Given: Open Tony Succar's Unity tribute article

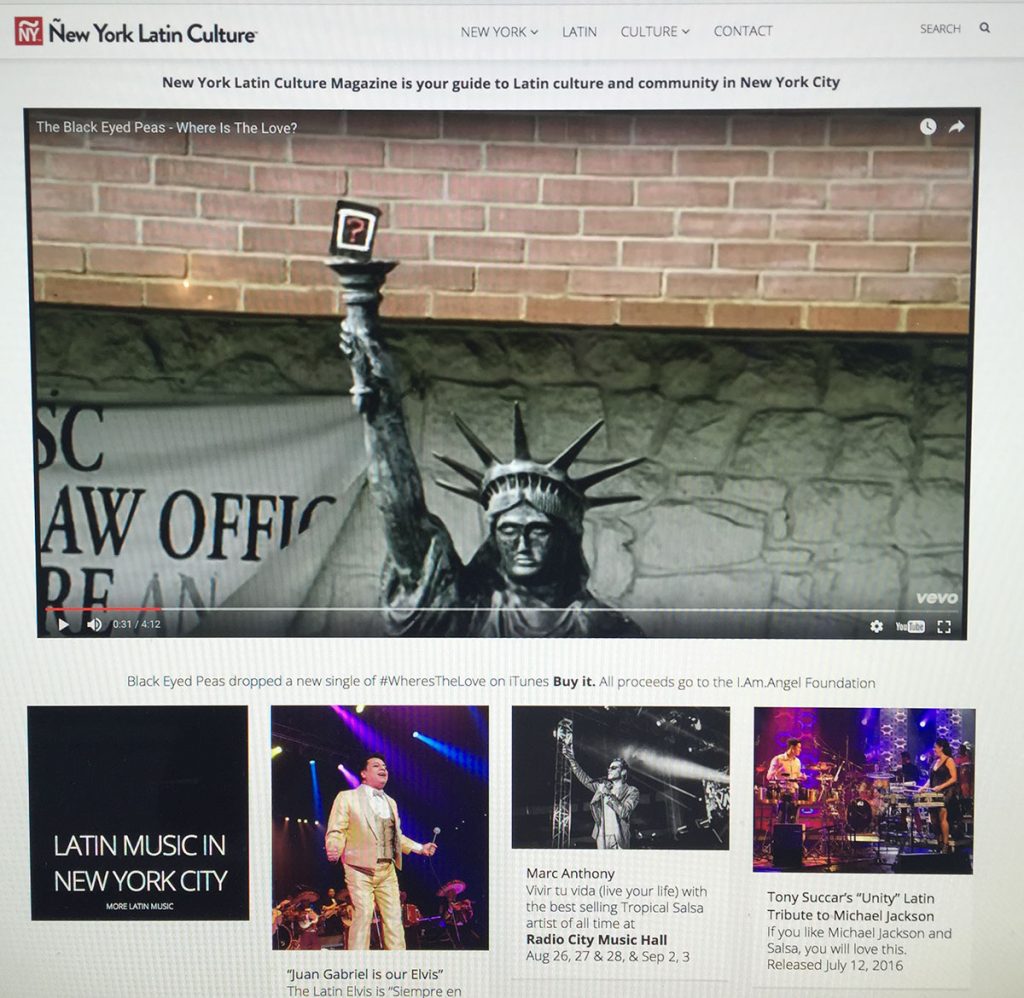Looking at the screenshot, I should tap(863, 789).
